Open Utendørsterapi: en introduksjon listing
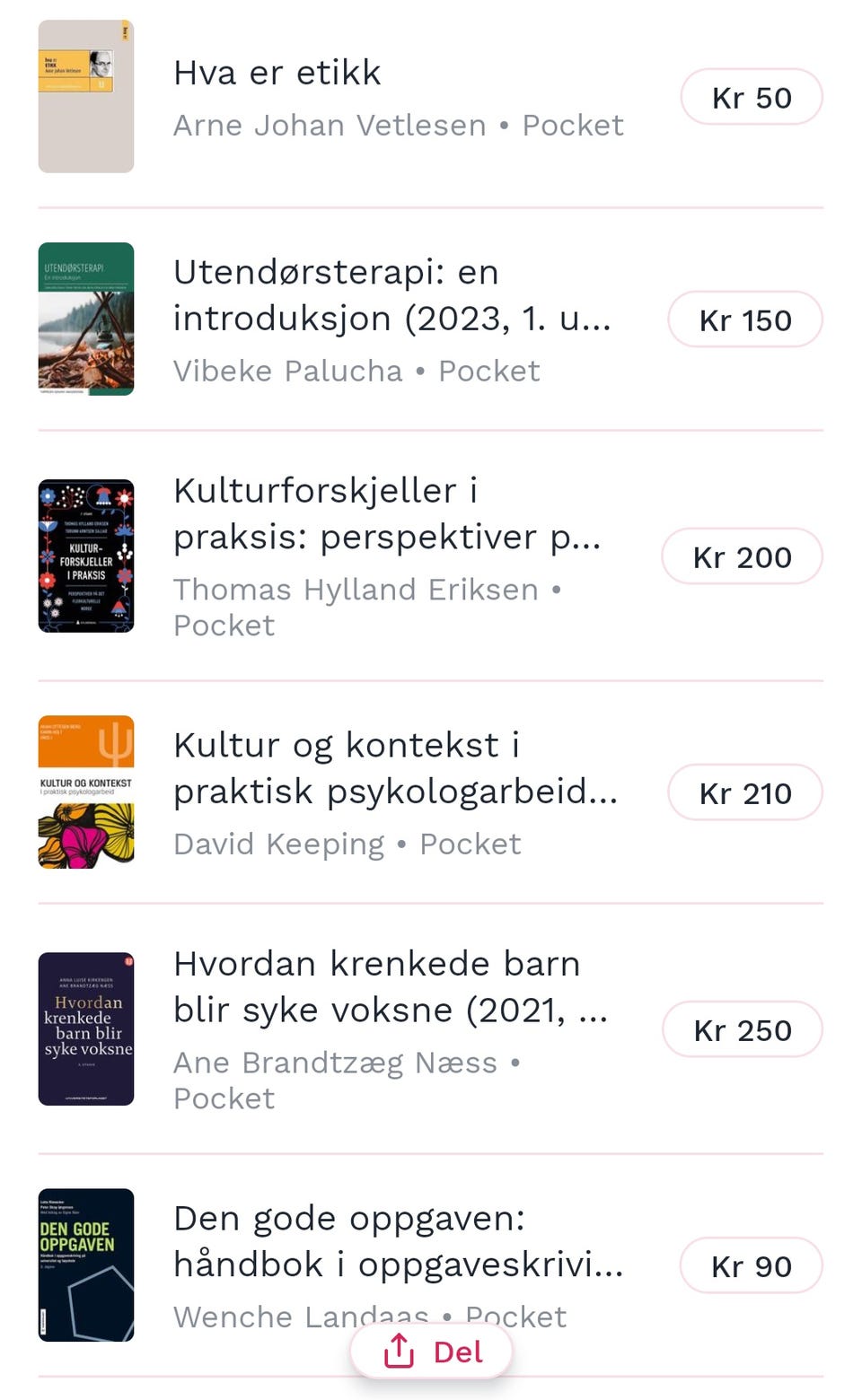The height and width of the screenshot is (1400, 862). (431, 319)
